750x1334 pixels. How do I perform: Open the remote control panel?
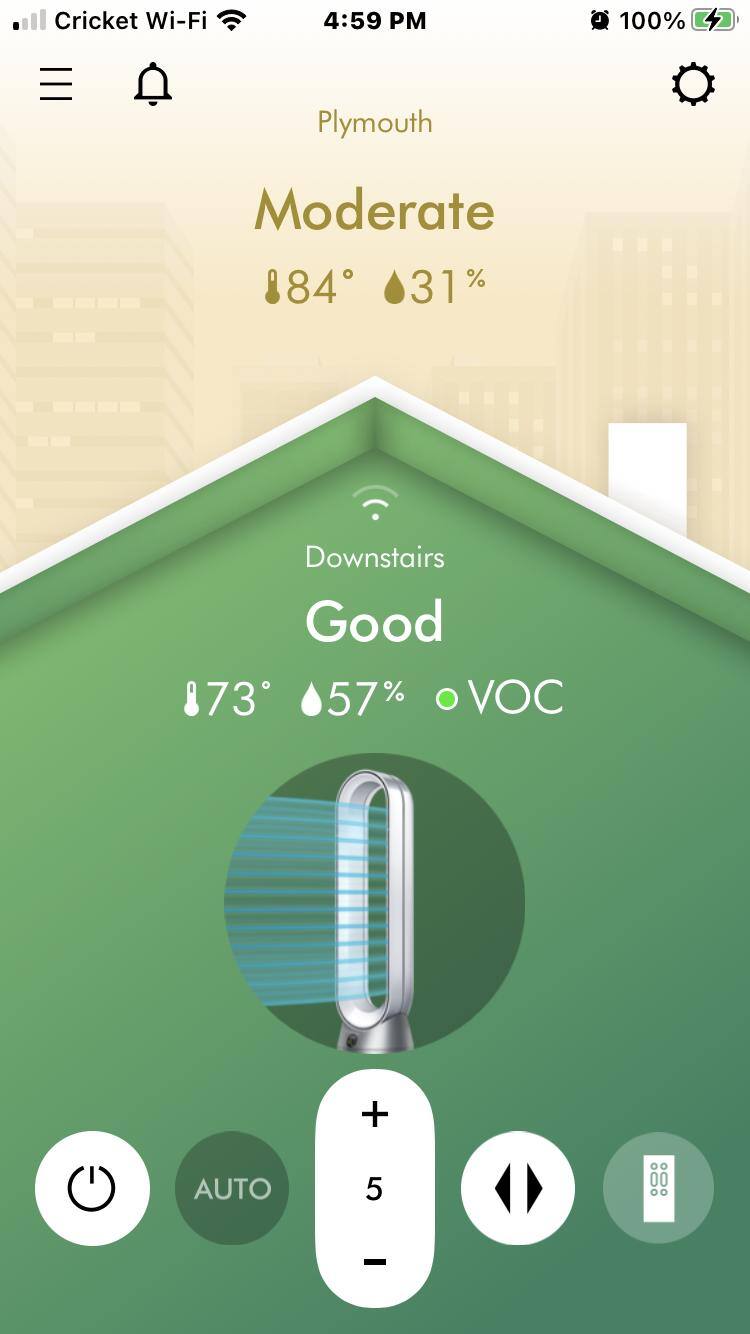658,1188
